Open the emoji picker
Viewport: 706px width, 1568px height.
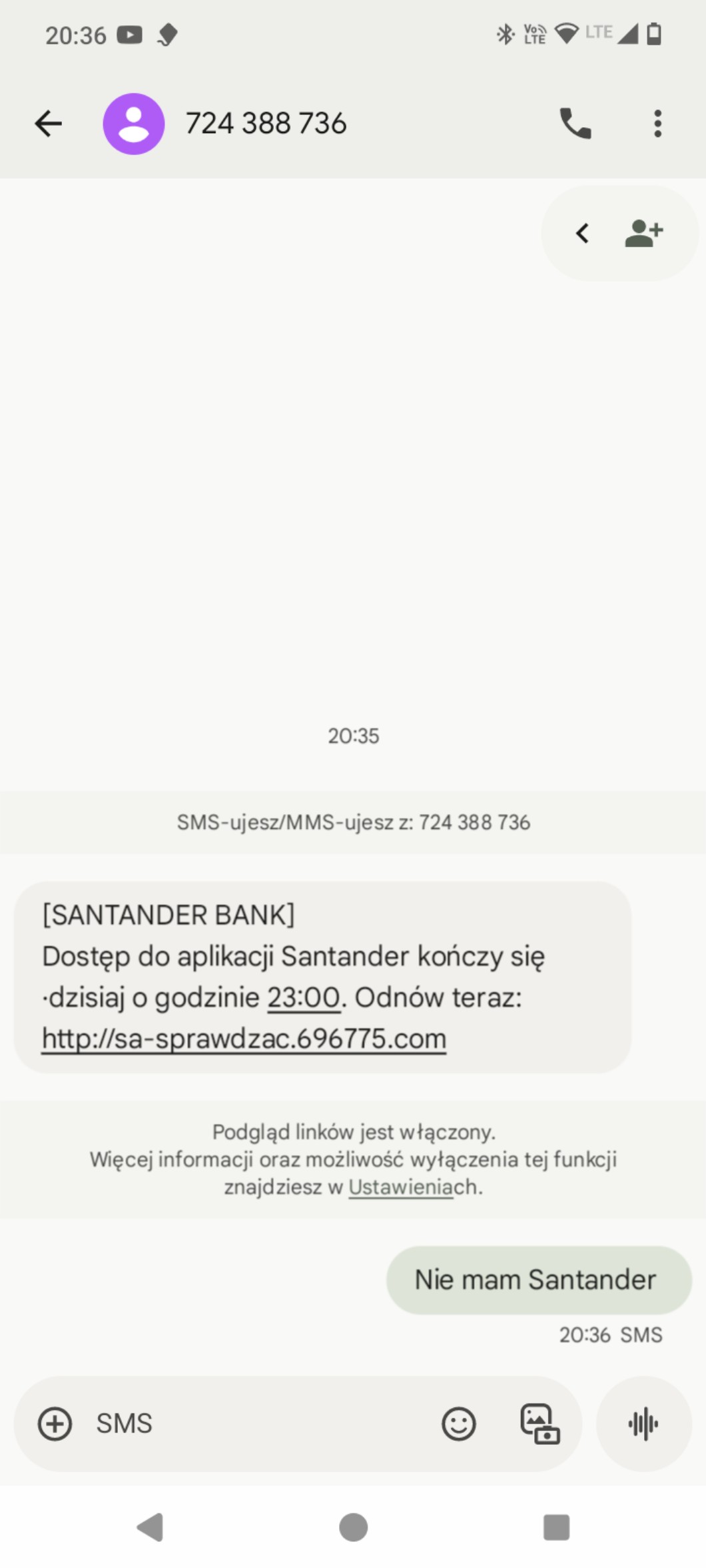(x=459, y=1424)
